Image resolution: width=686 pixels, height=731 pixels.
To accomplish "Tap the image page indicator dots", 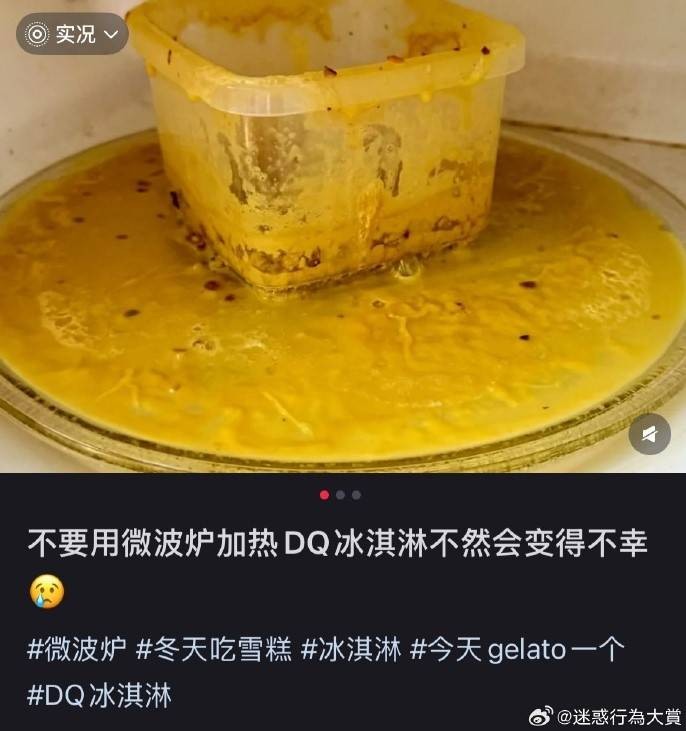I will point(340,495).
